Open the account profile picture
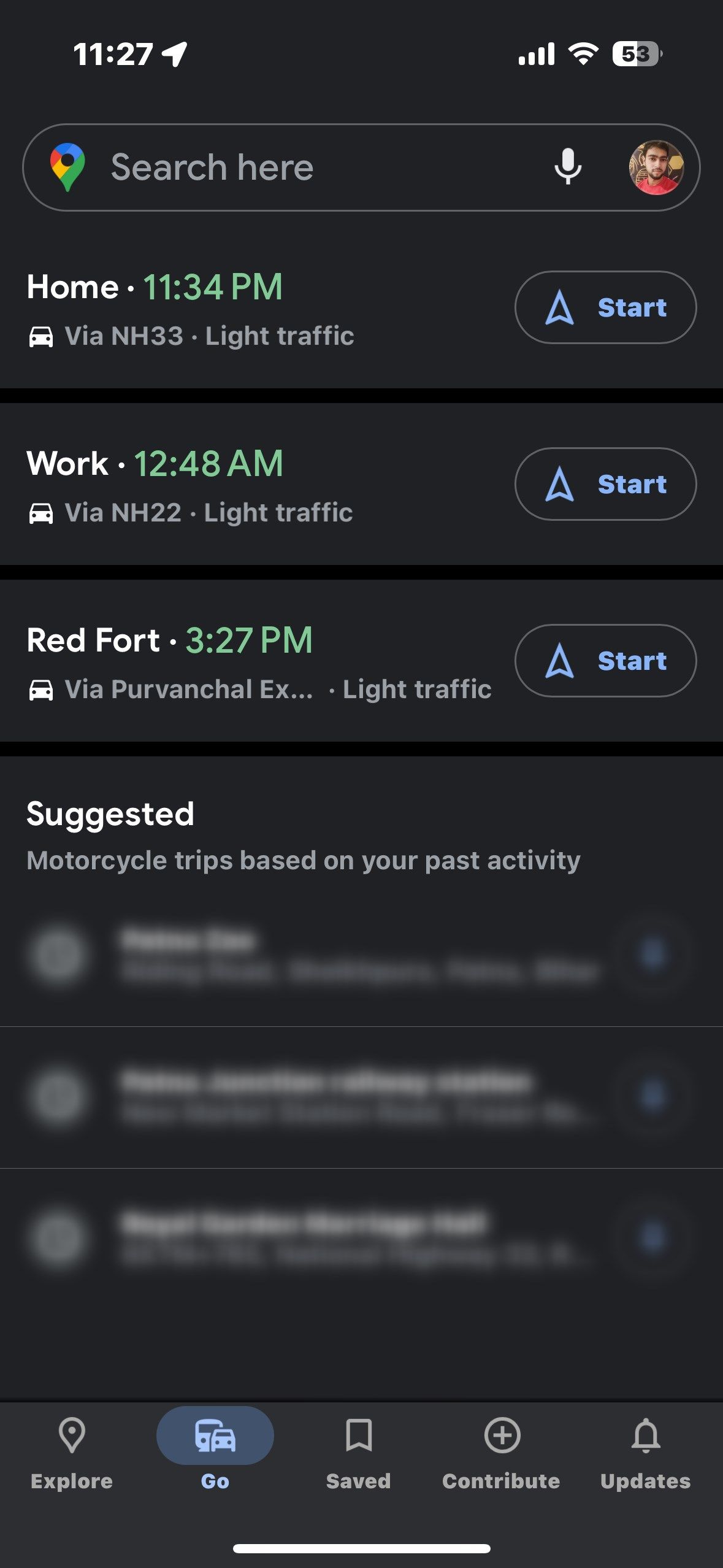This screenshot has width=723, height=1568. pyautogui.click(x=656, y=167)
